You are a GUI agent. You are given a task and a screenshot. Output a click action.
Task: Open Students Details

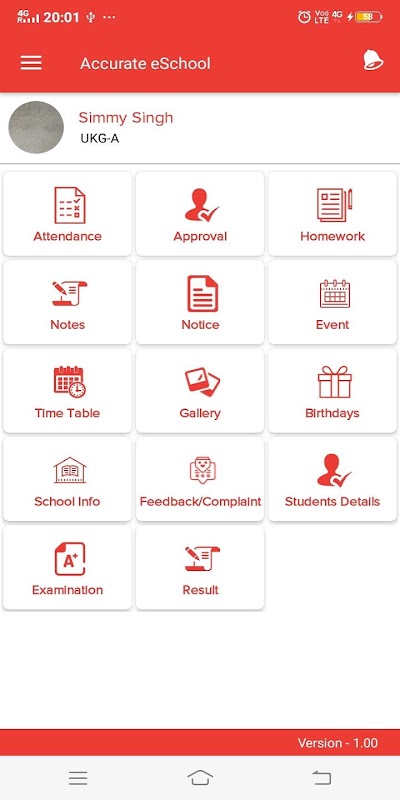pyautogui.click(x=333, y=479)
